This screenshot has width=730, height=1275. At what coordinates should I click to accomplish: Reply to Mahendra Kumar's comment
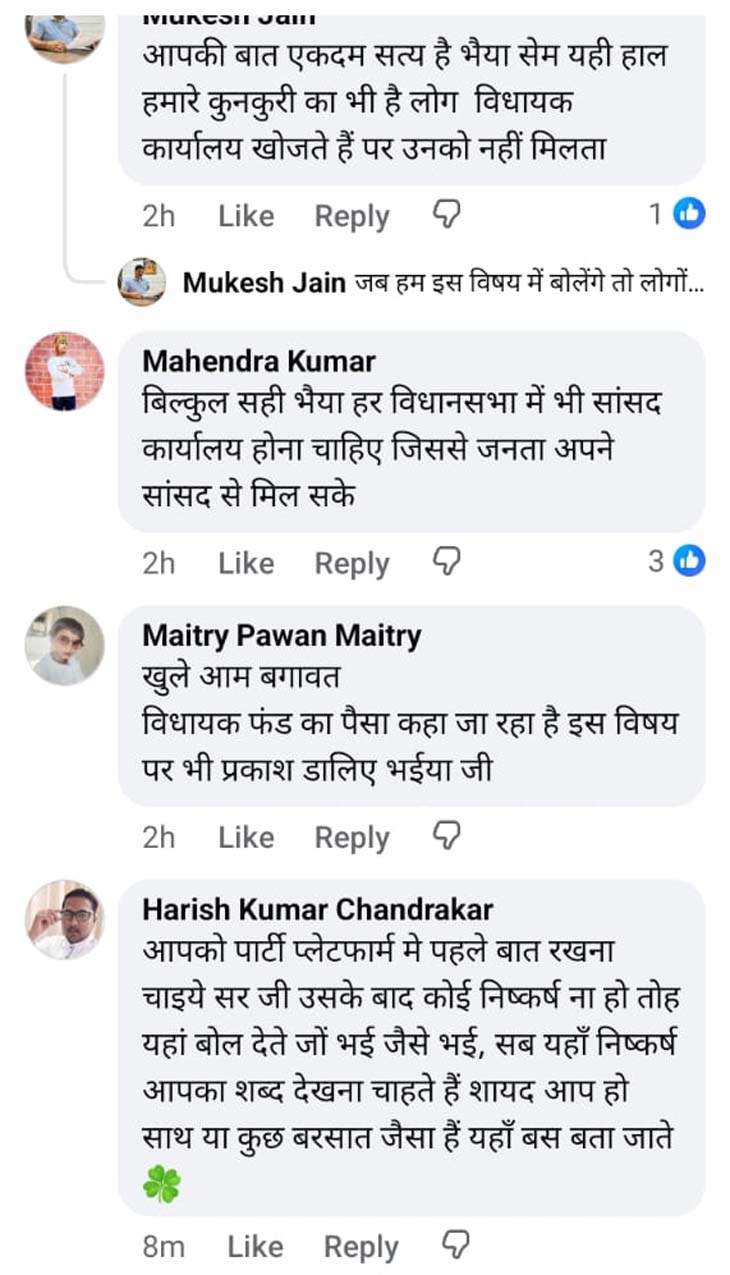pyautogui.click(x=351, y=562)
